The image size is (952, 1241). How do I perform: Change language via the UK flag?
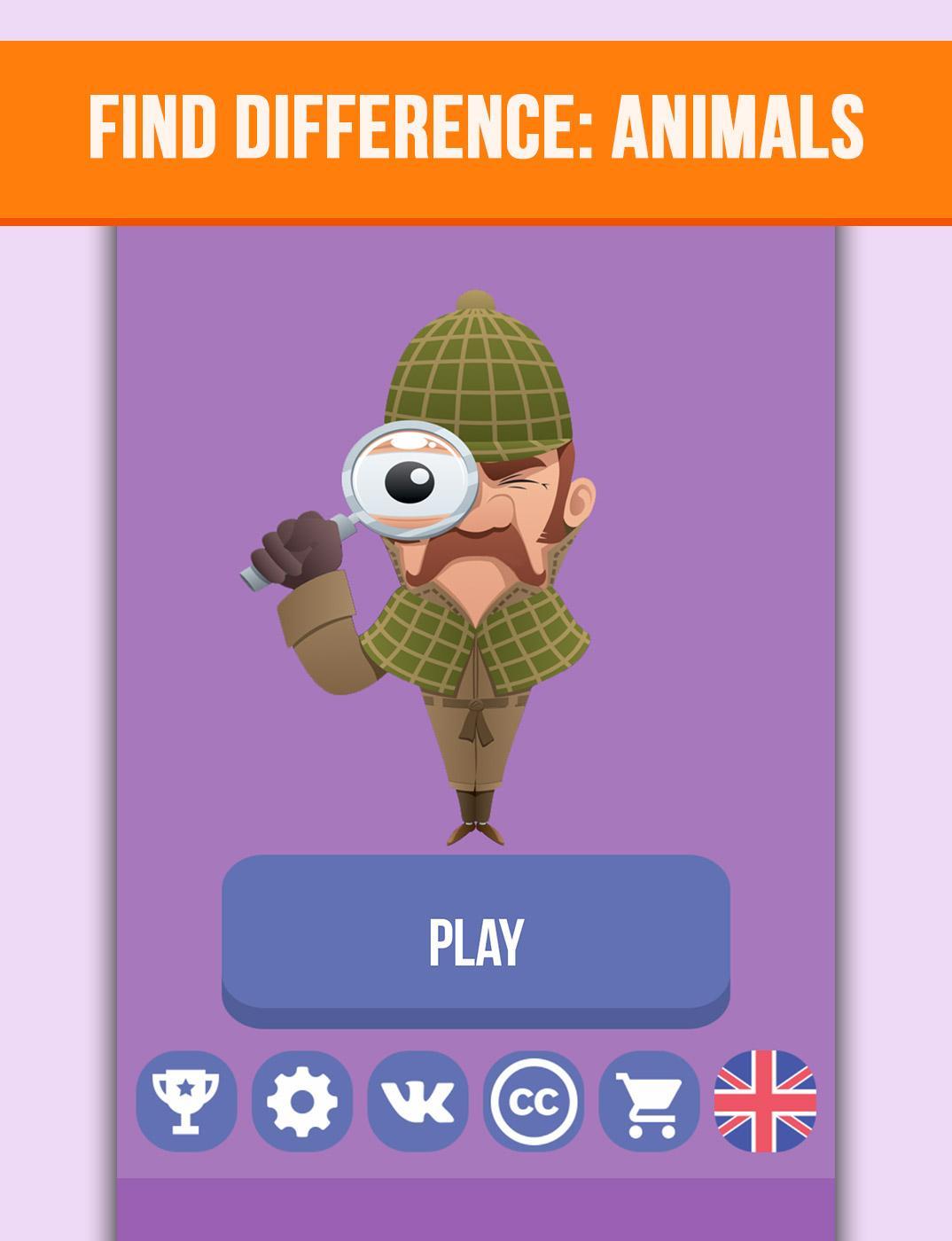(x=765, y=1101)
